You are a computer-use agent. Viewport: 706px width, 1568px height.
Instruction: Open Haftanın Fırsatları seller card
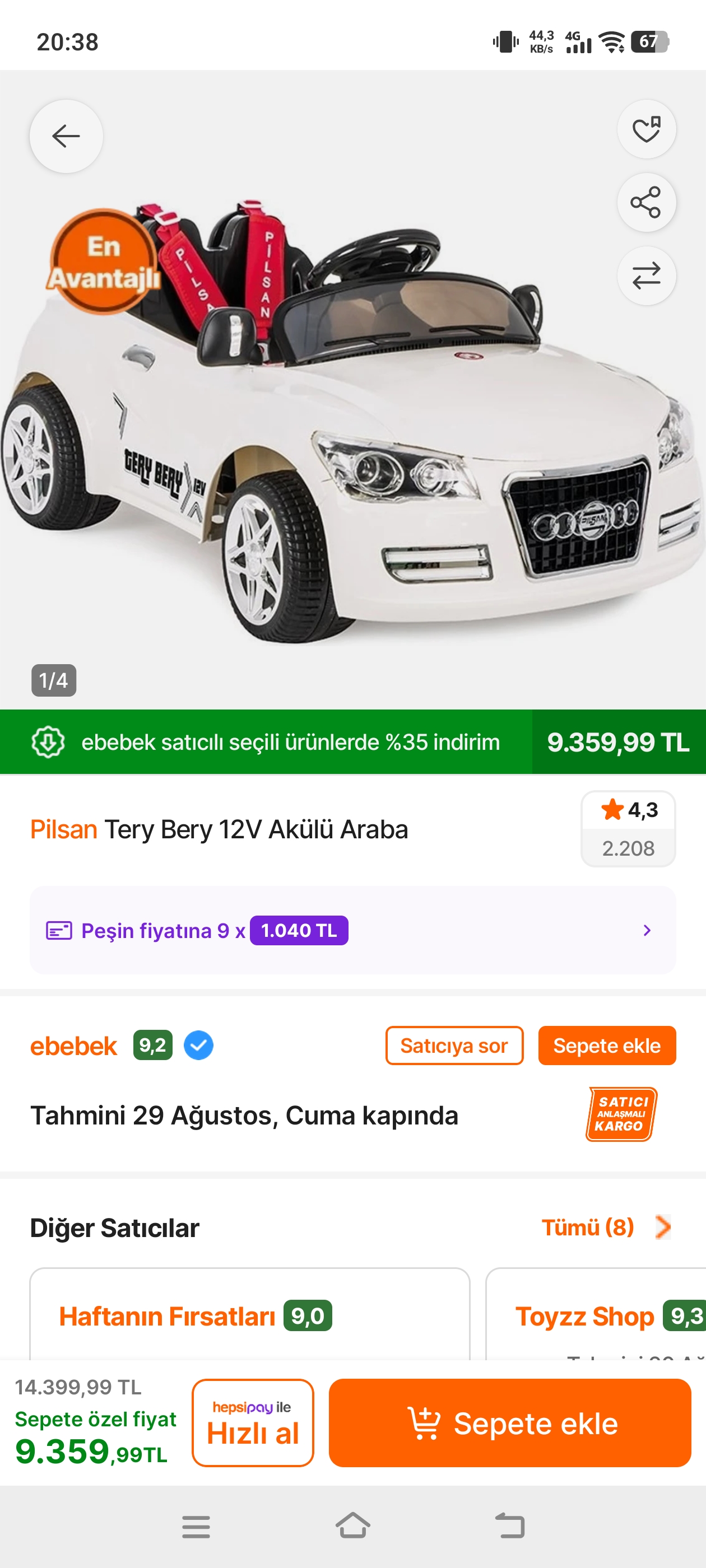click(250, 1315)
